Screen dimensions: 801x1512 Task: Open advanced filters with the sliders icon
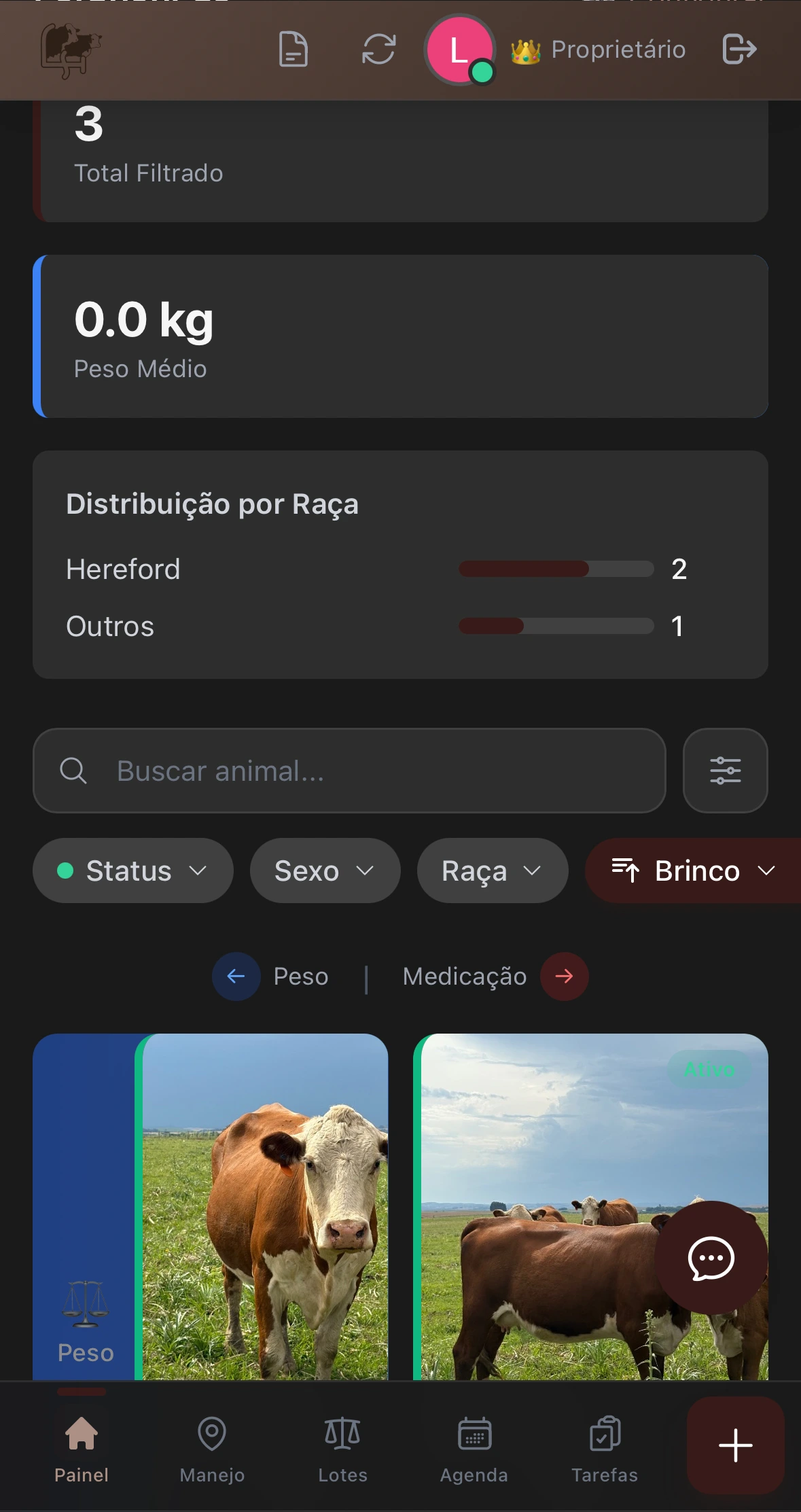[726, 771]
